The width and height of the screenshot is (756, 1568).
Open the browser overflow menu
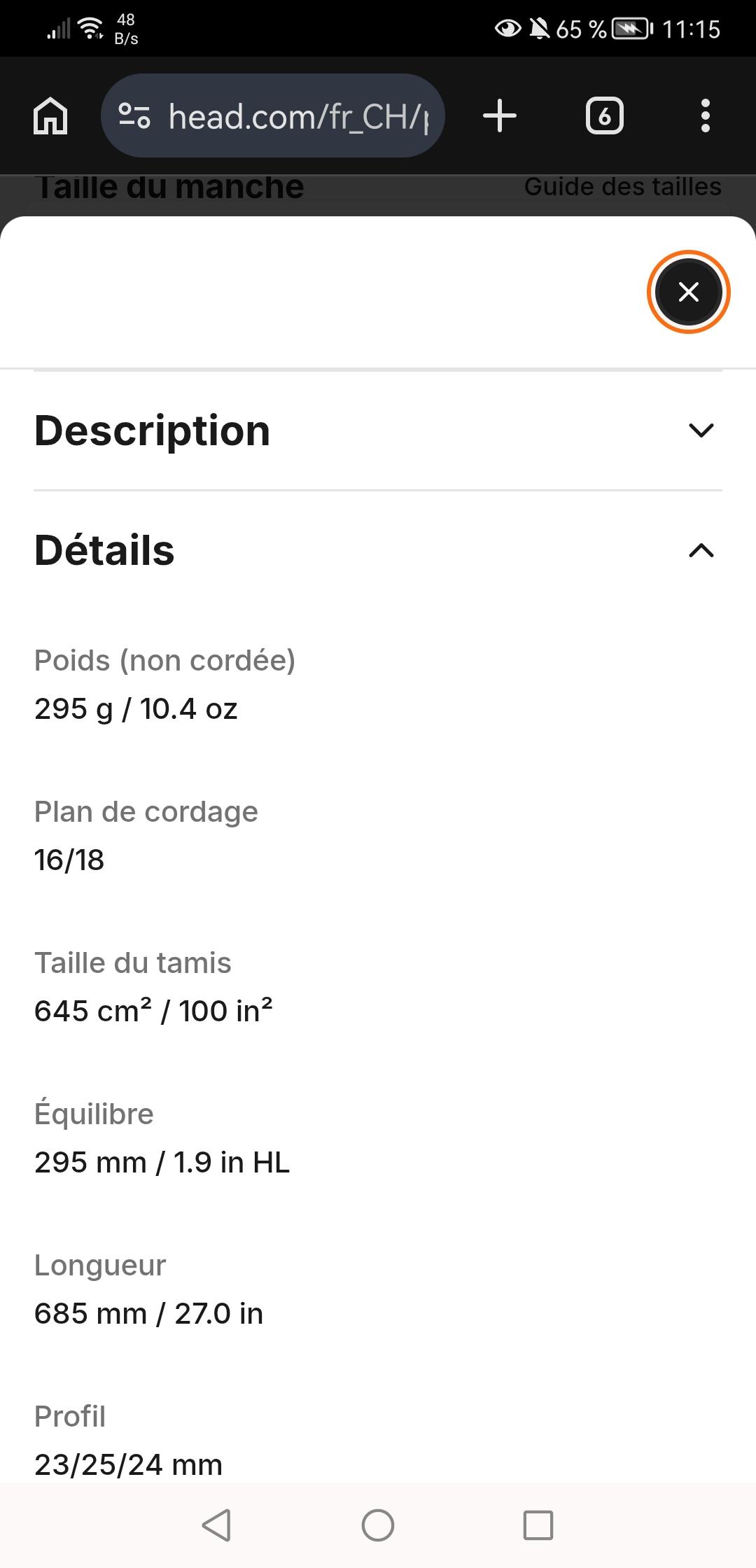(705, 115)
